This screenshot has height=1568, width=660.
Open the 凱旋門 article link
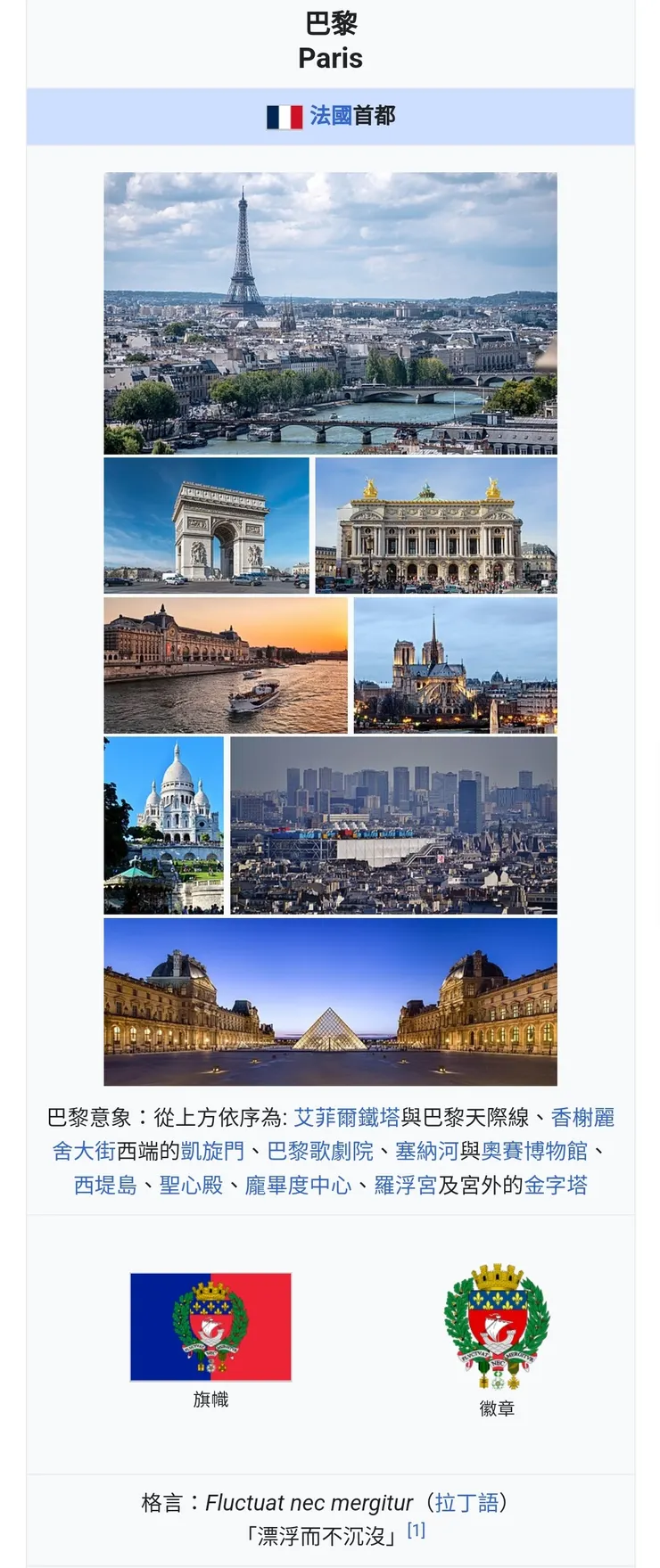[x=212, y=1152]
